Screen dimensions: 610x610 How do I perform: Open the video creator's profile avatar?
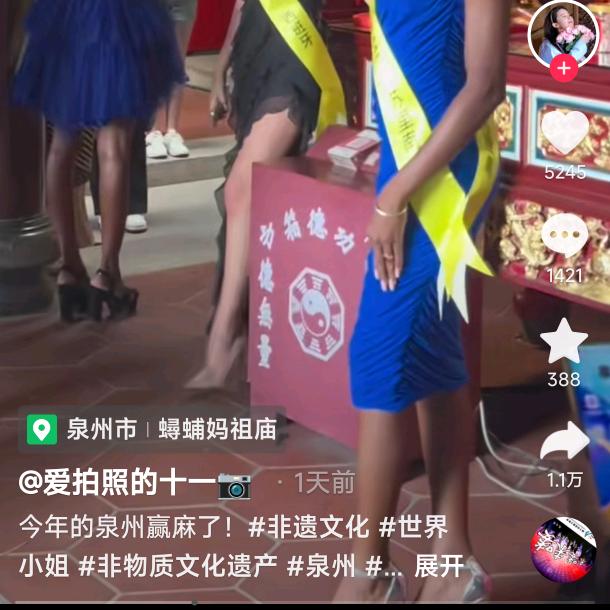(x=563, y=32)
